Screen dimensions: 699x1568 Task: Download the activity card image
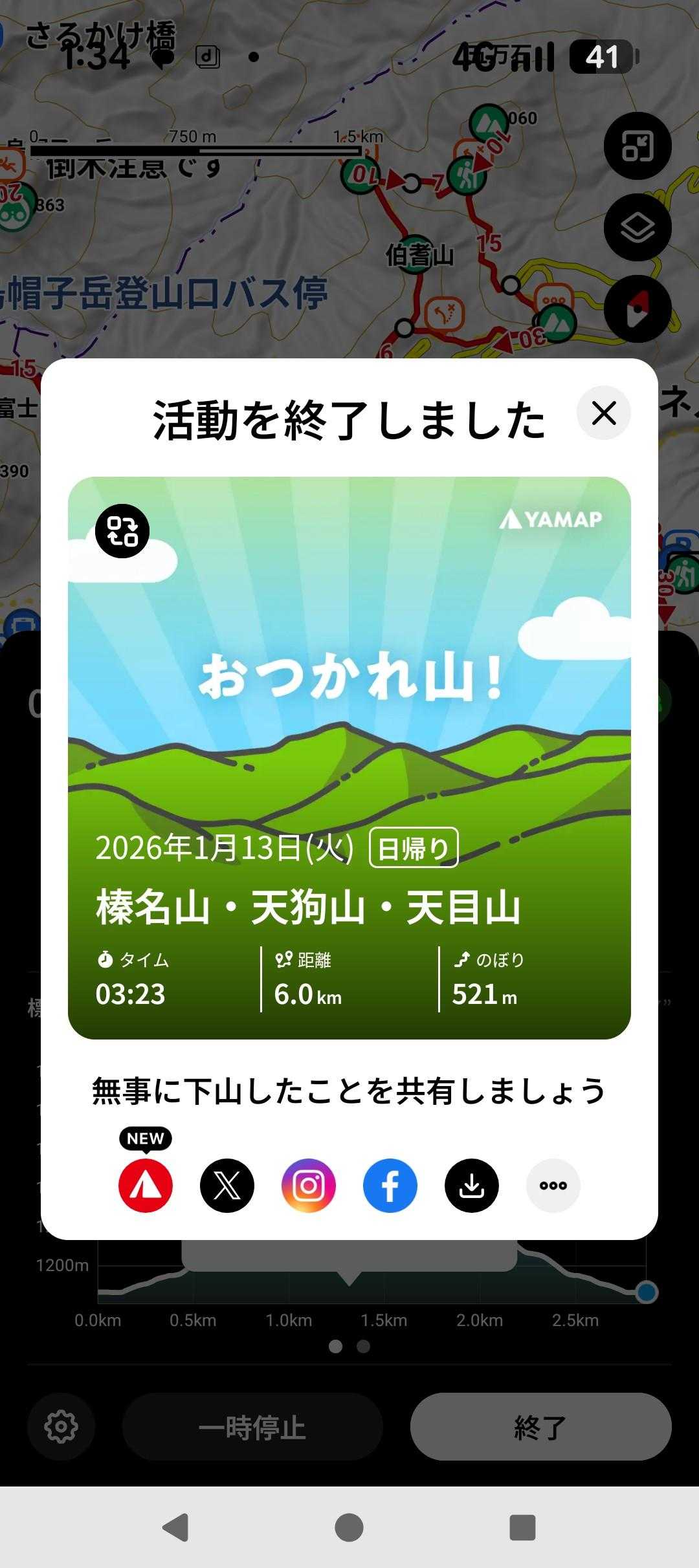coord(472,1186)
